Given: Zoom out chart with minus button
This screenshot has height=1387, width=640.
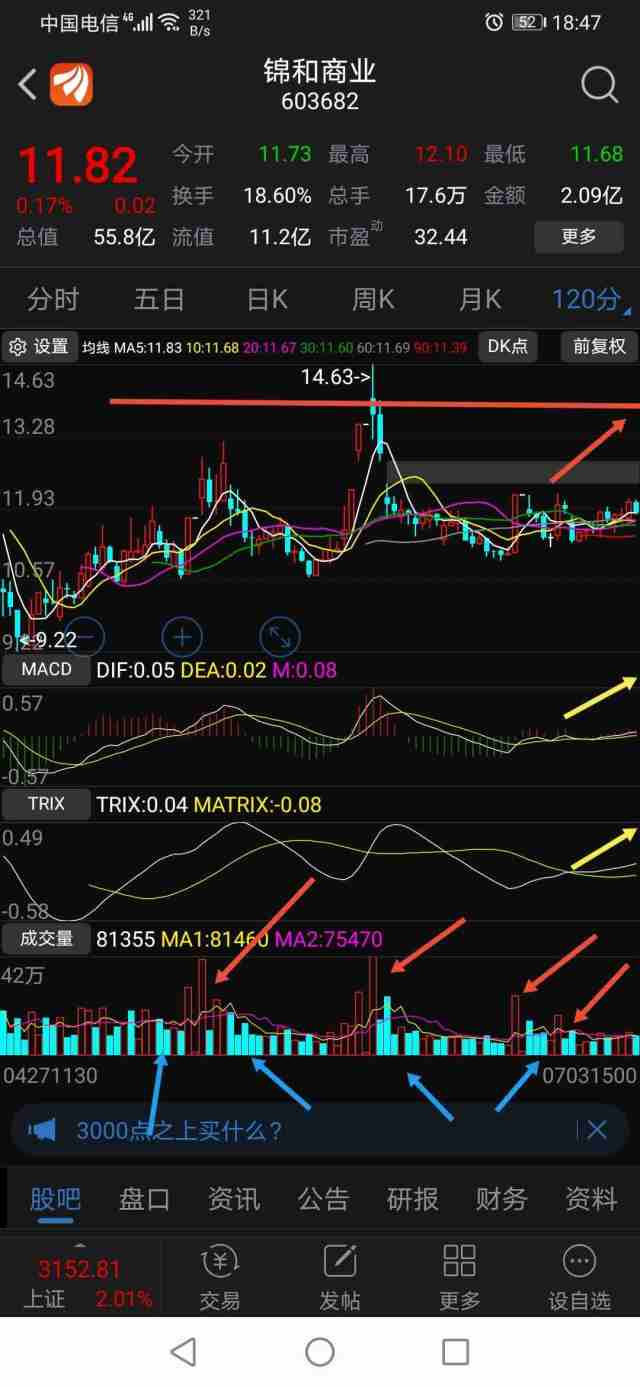Looking at the screenshot, I should click(85, 635).
